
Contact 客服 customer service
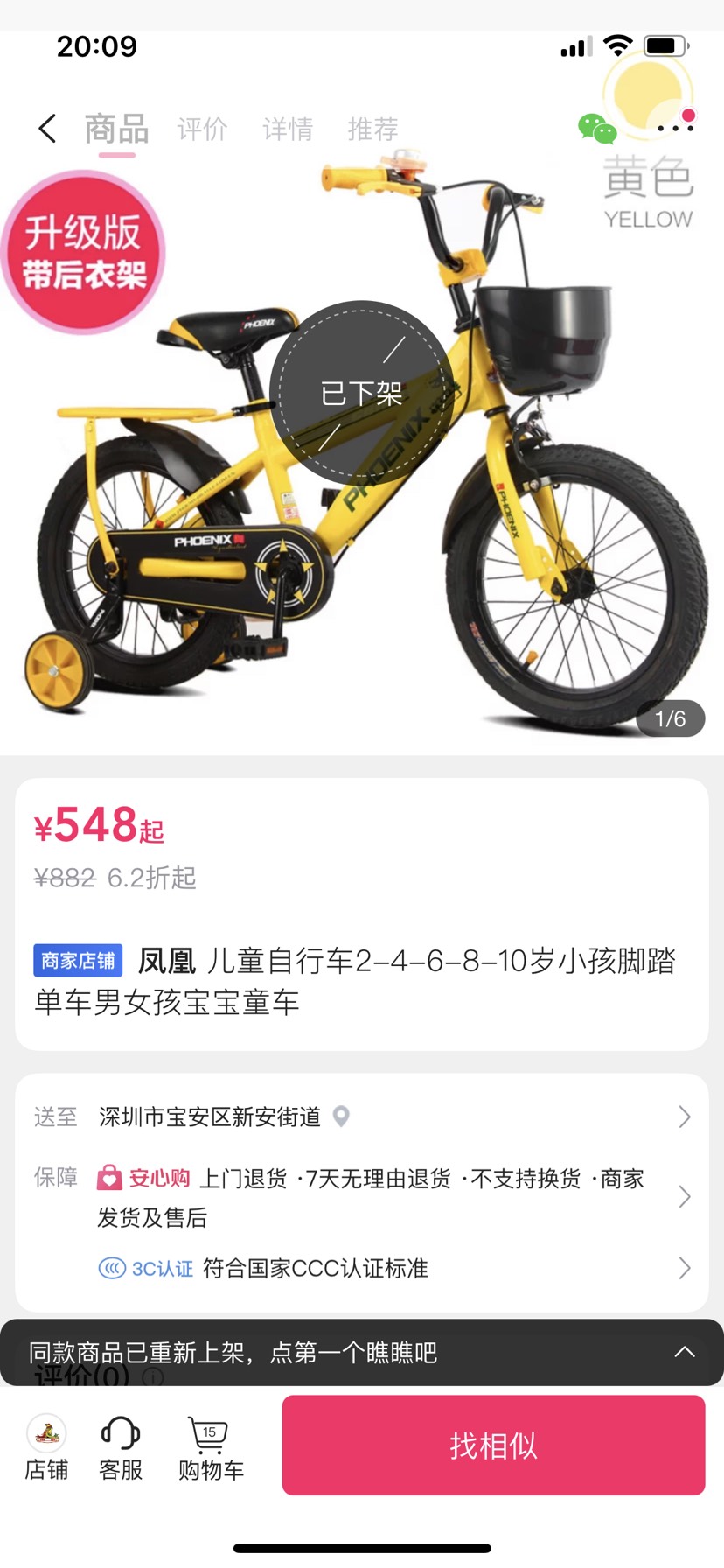(121, 1447)
